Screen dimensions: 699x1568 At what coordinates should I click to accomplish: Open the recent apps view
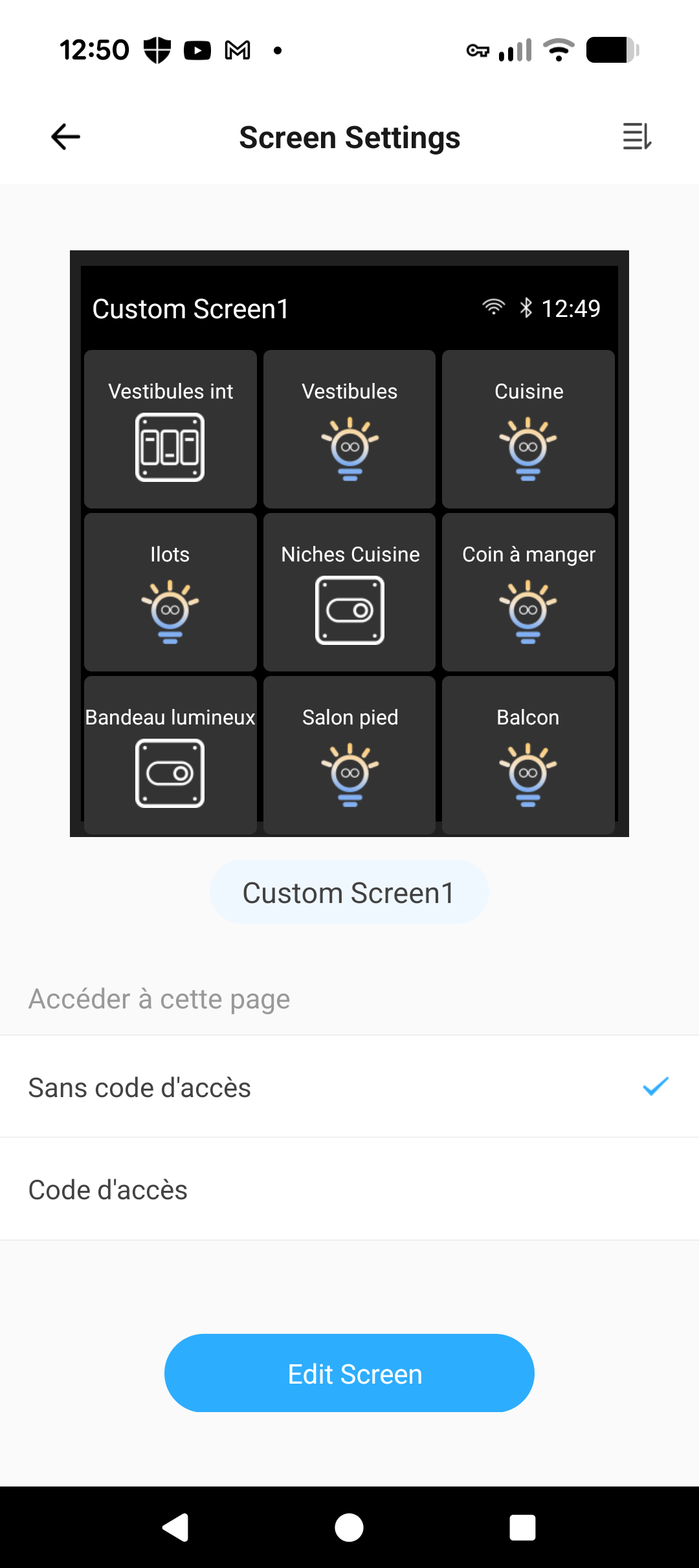[522, 1528]
